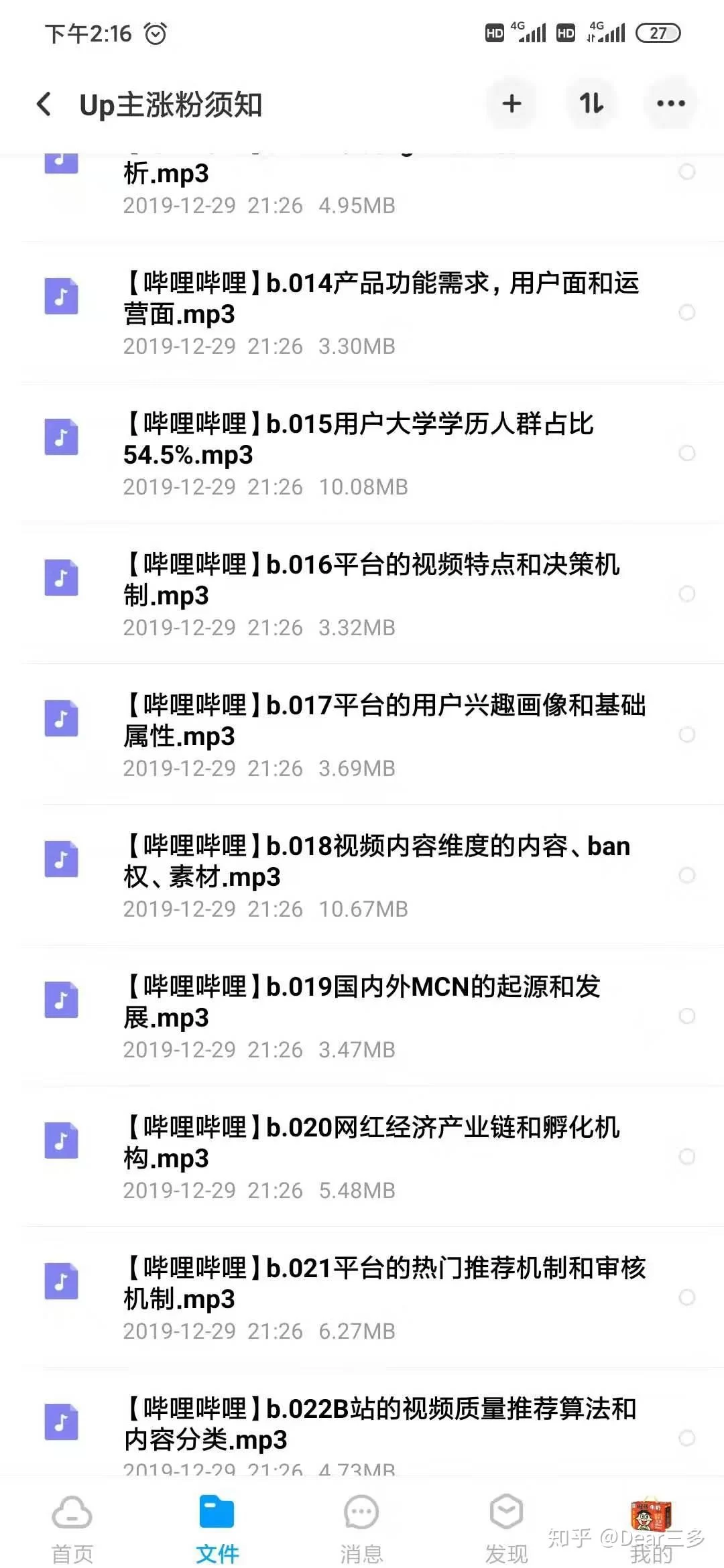The width and height of the screenshot is (724, 1568).
Task: Open the three-dot overflow menu
Action: click(670, 104)
